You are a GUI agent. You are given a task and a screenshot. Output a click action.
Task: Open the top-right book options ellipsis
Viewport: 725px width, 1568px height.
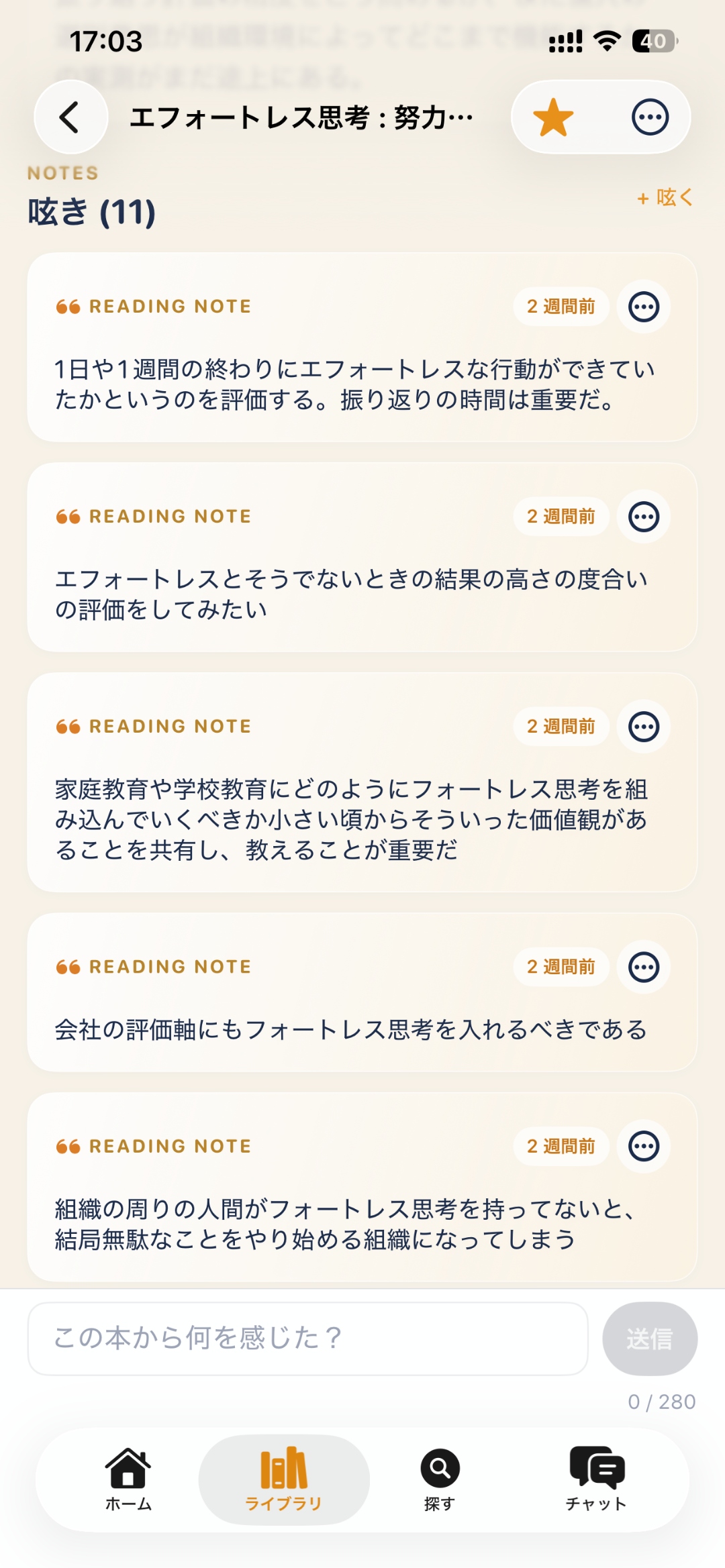(x=648, y=116)
